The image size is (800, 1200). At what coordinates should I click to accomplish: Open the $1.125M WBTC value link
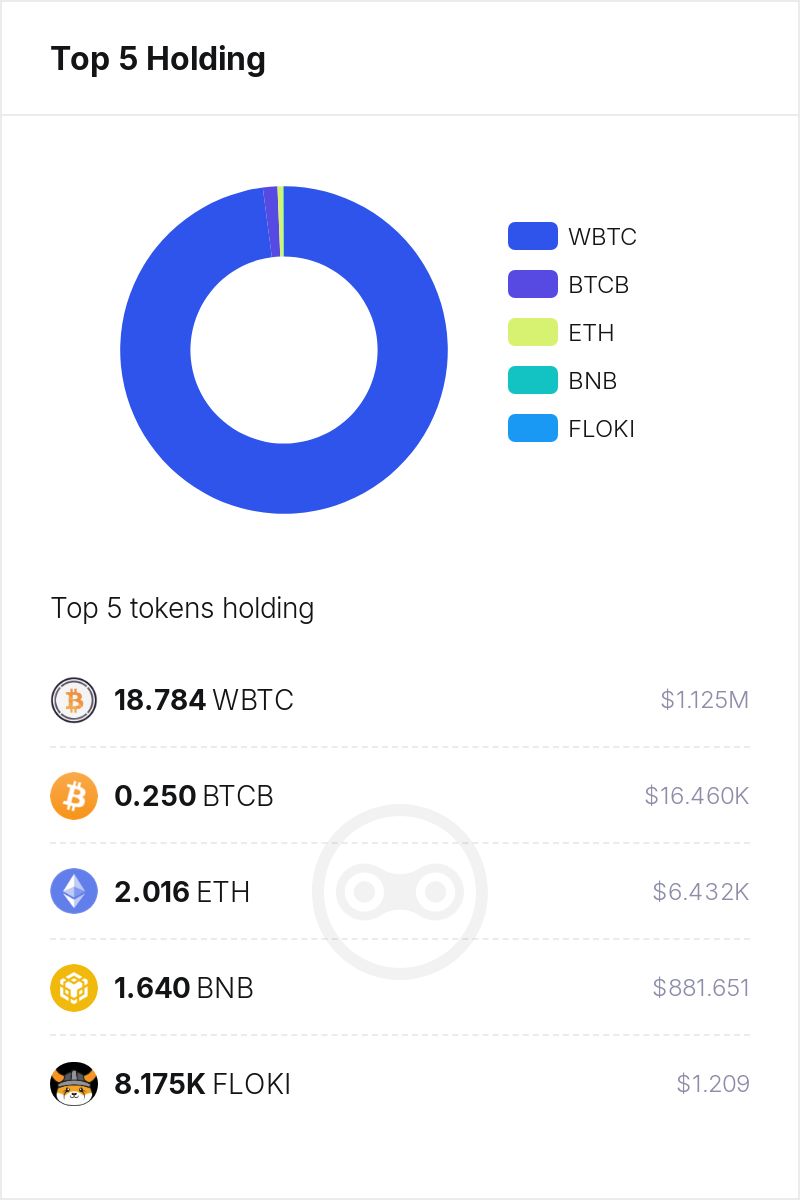(x=704, y=700)
